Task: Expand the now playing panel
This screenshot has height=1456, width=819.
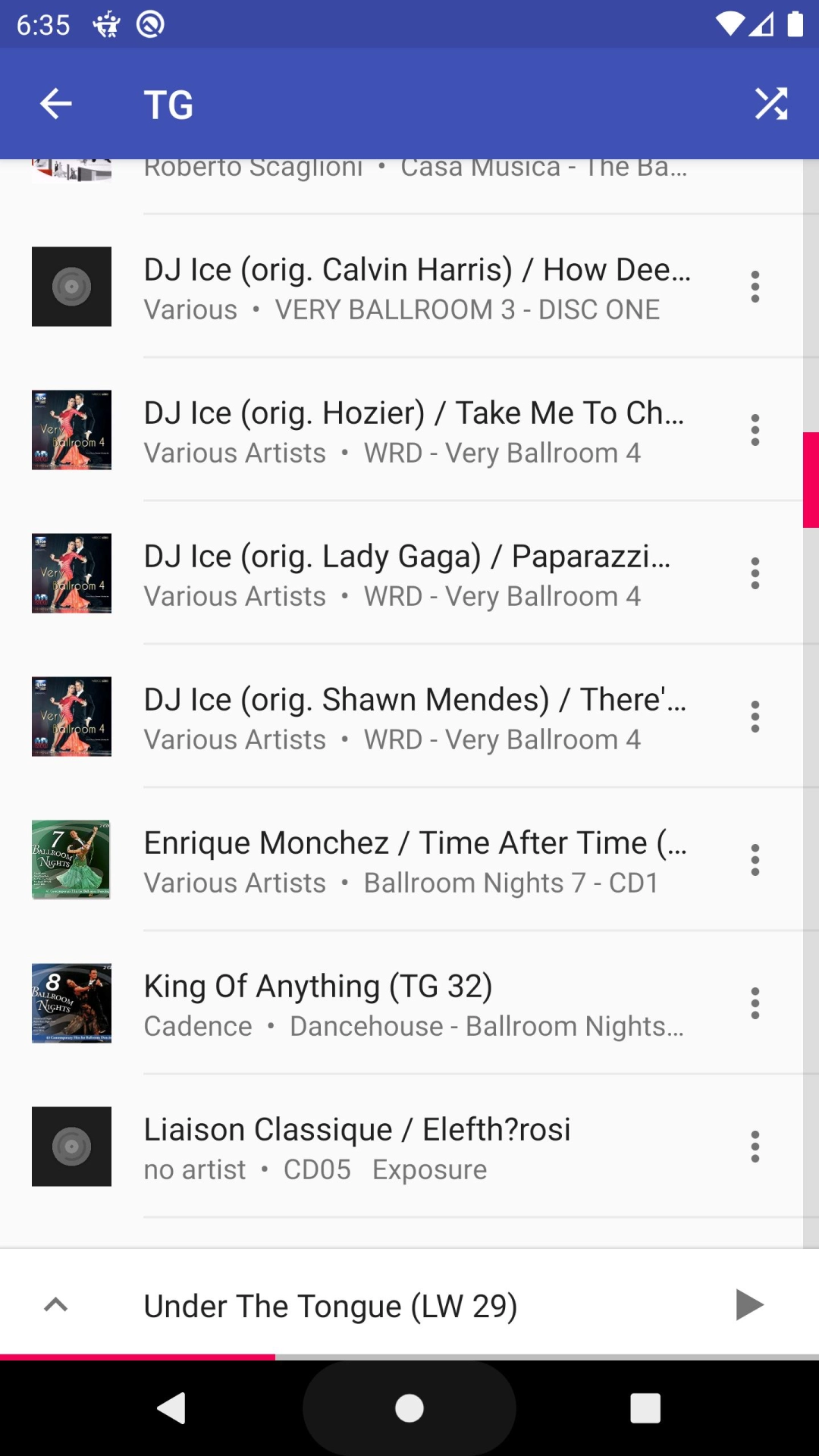Action: (55, 1305)
